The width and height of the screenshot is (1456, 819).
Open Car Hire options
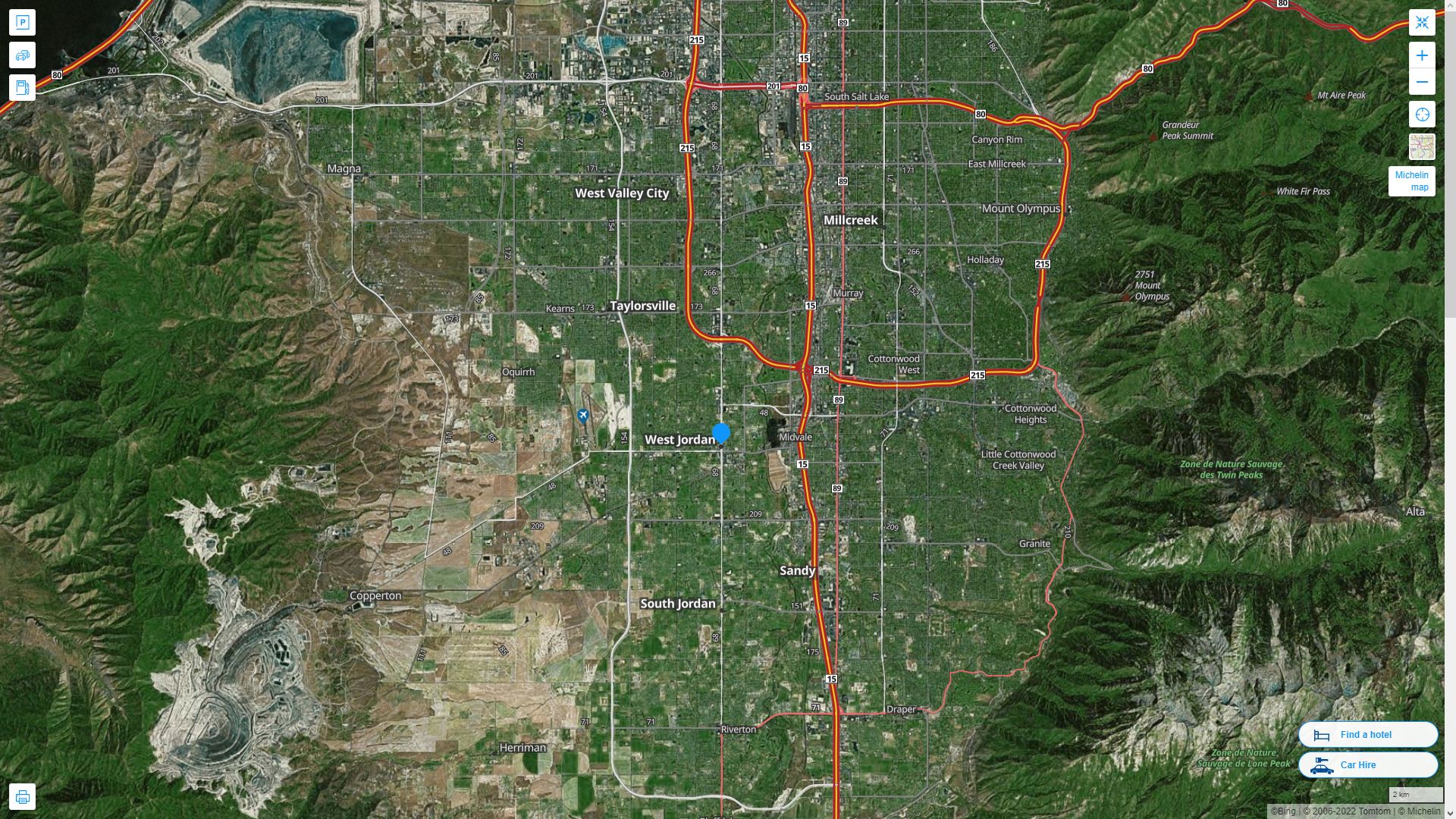tap(1367, 765)
